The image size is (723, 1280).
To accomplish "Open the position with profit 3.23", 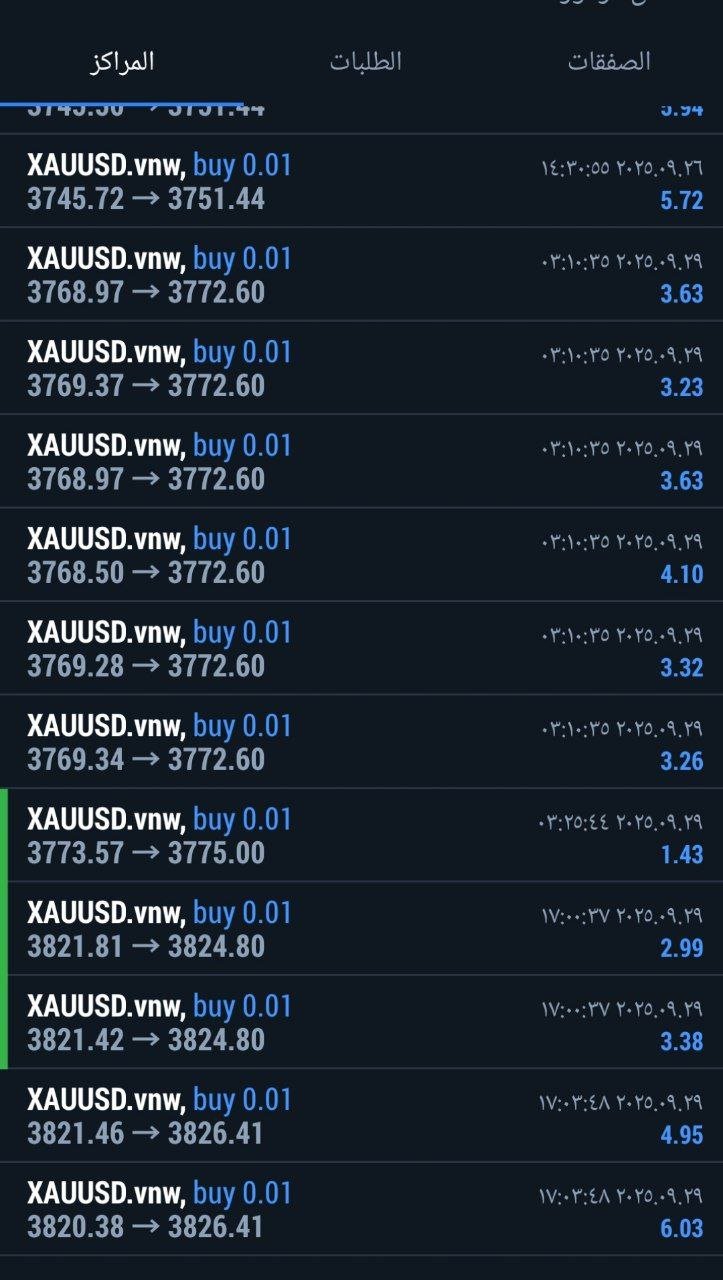I will pos(361,368).
